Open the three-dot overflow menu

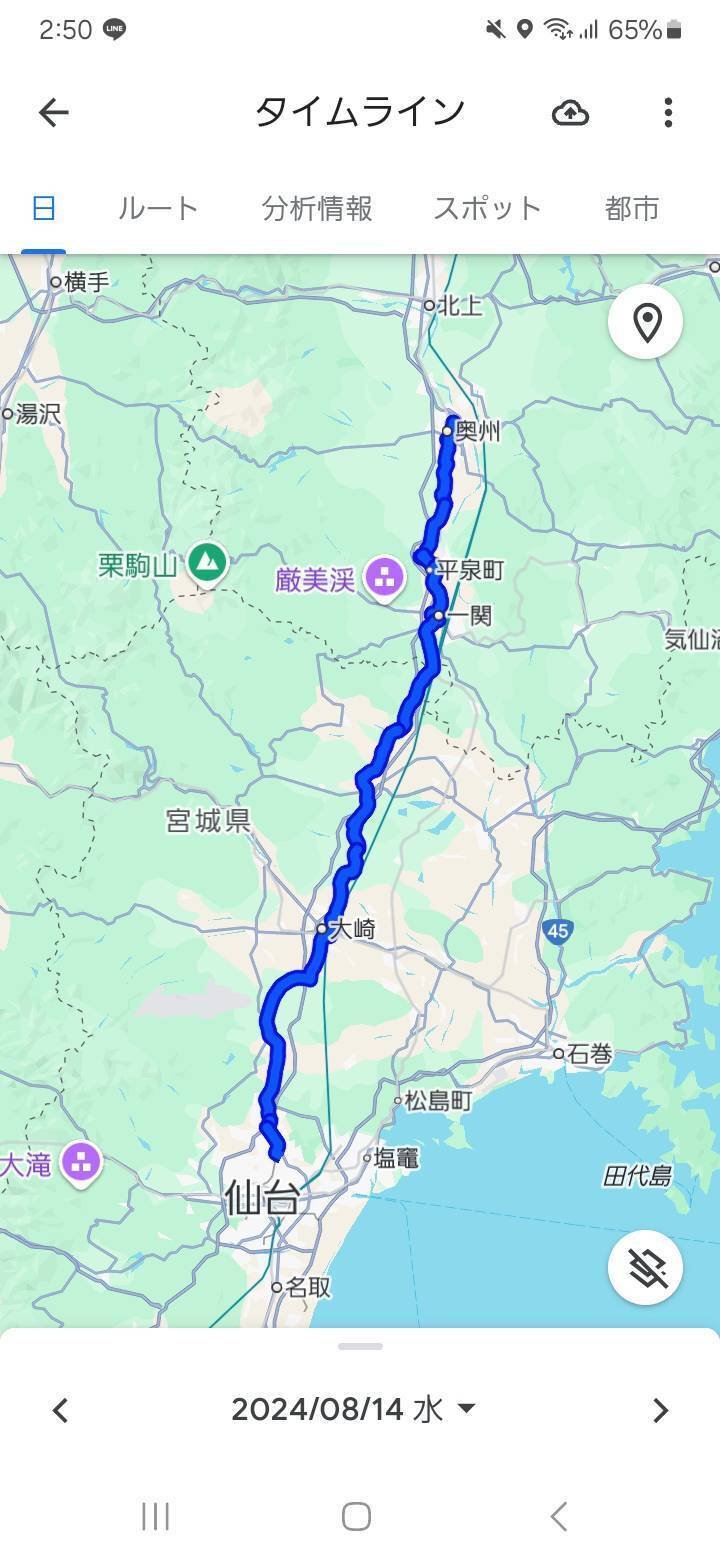(668, 112)
